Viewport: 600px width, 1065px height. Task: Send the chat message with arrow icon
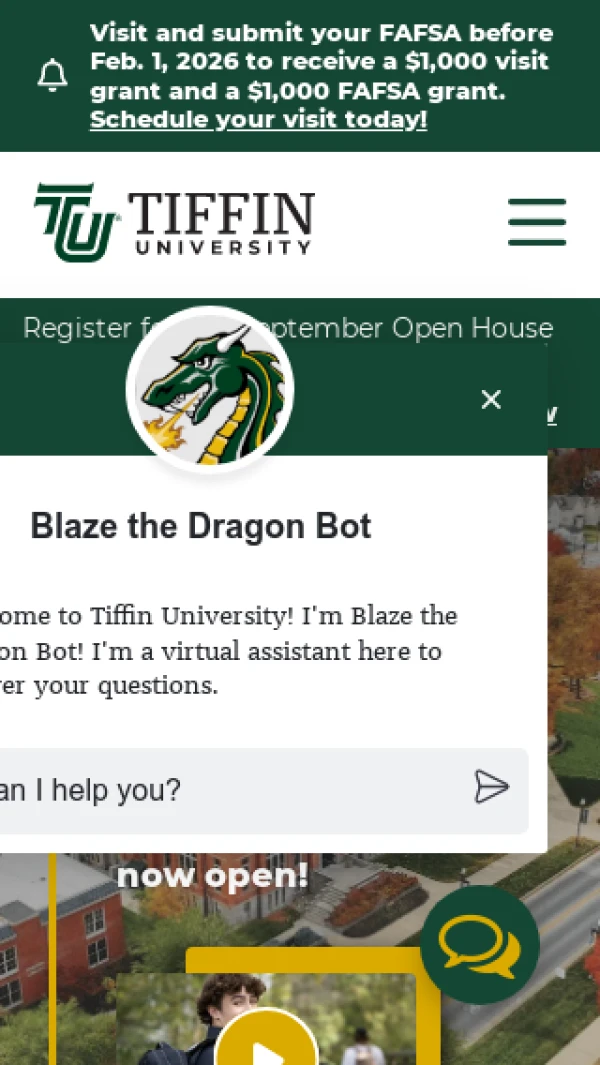pos(491,787)
